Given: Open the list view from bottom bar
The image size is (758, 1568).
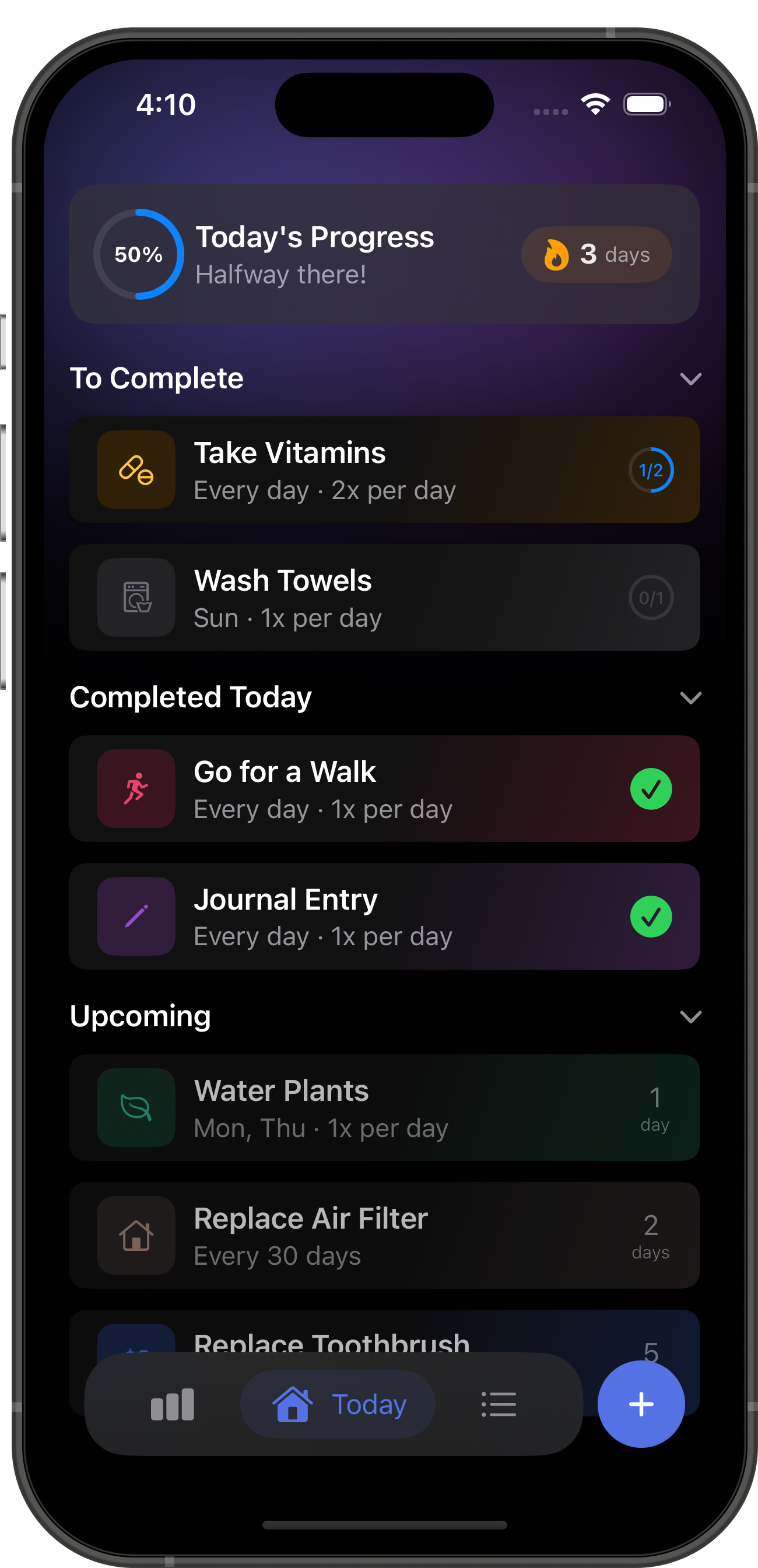Looking at the screenshot, I should pos(498,1404).
